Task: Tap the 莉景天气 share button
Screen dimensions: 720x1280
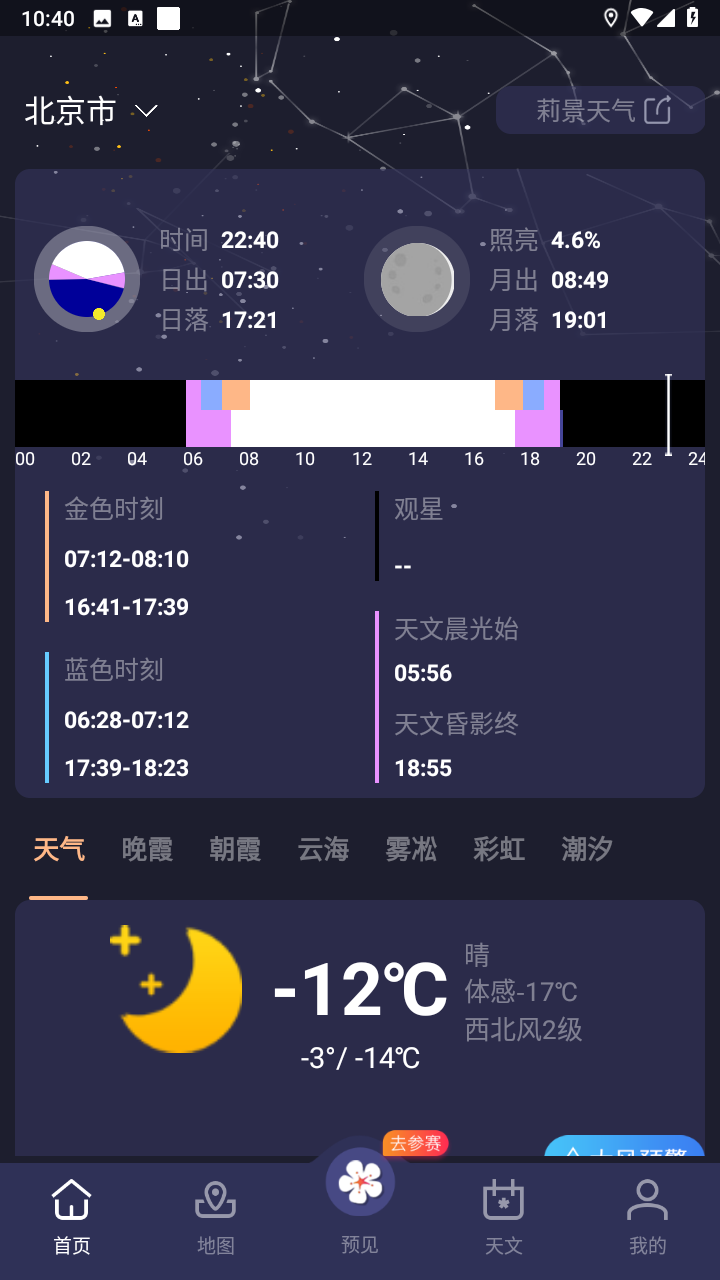Action: (x=600, y=110)
